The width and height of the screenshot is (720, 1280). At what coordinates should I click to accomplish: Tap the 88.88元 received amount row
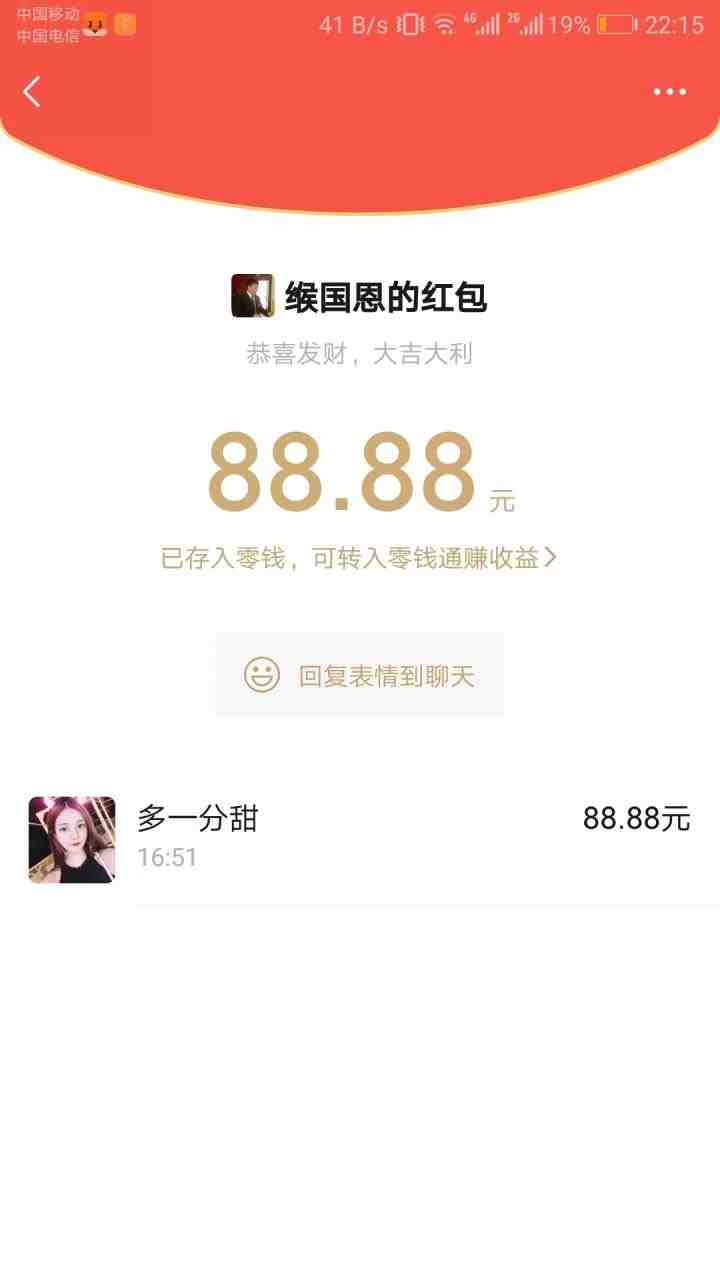pos(636,818)
